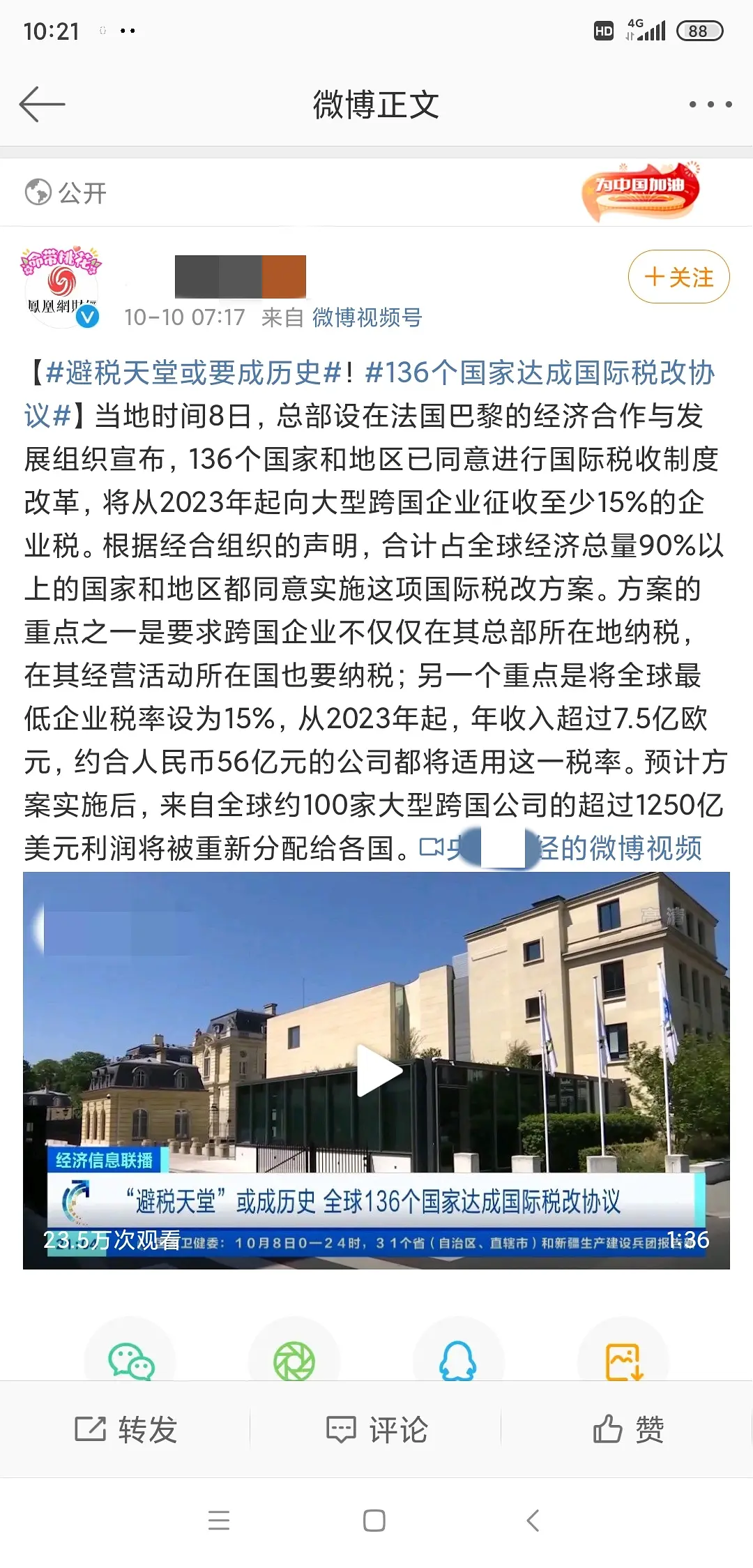Like the post with 赞
This screenshot has width=753, height=1568.
(x=627, y=1429)
